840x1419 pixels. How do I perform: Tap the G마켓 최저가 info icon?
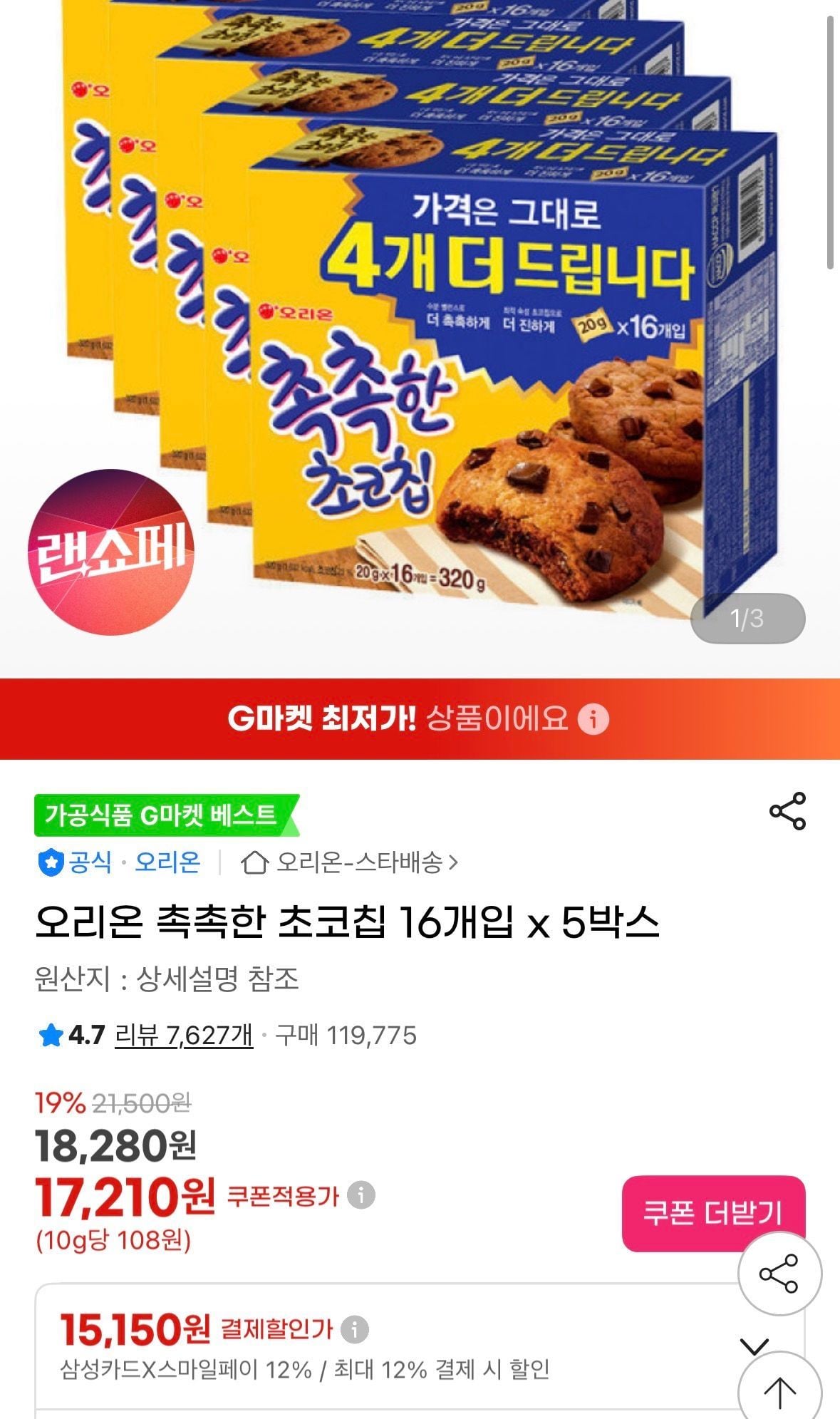593,719
